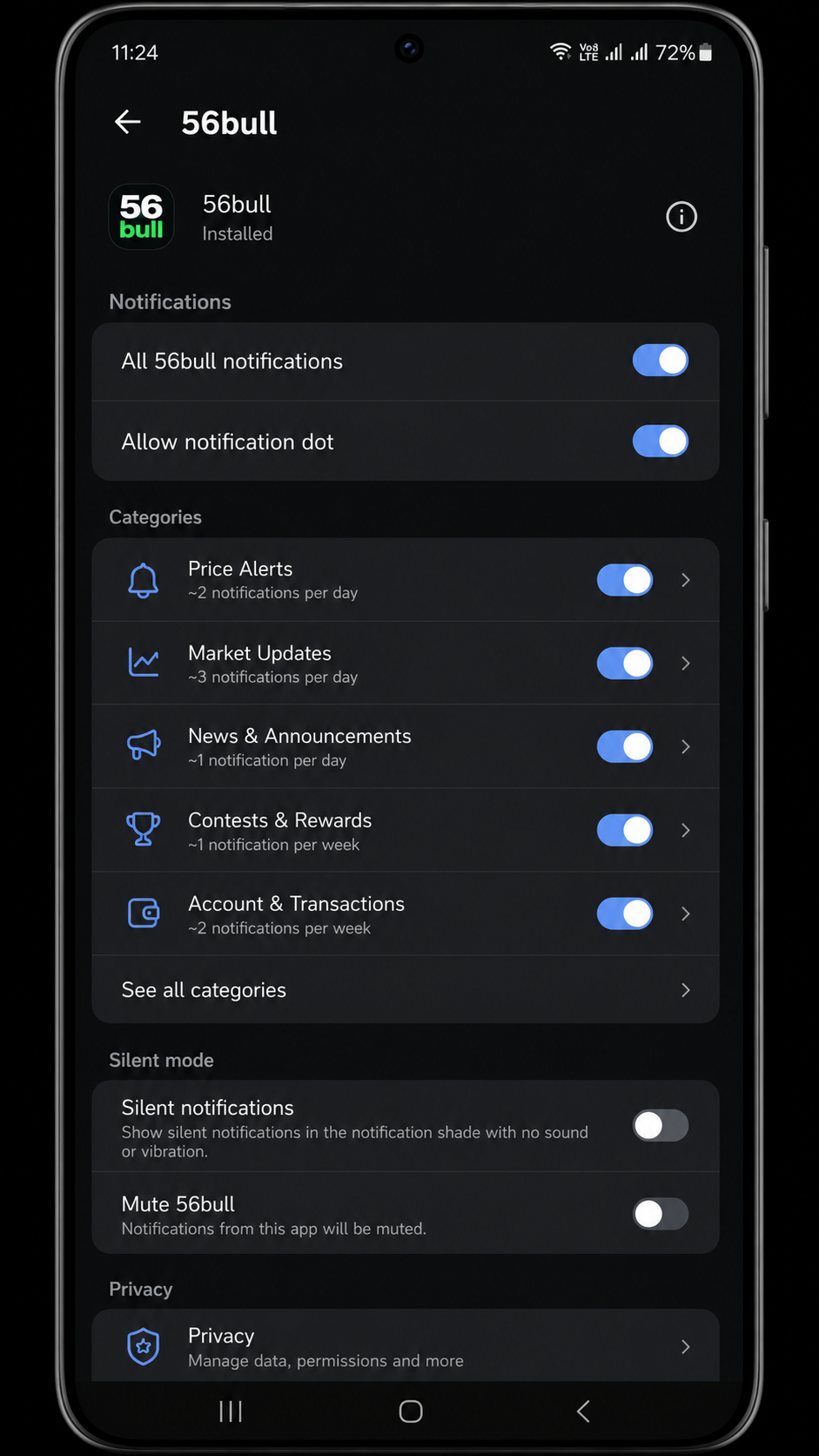
Task: Open Account & Transactions category details
Action: [686, 913]
